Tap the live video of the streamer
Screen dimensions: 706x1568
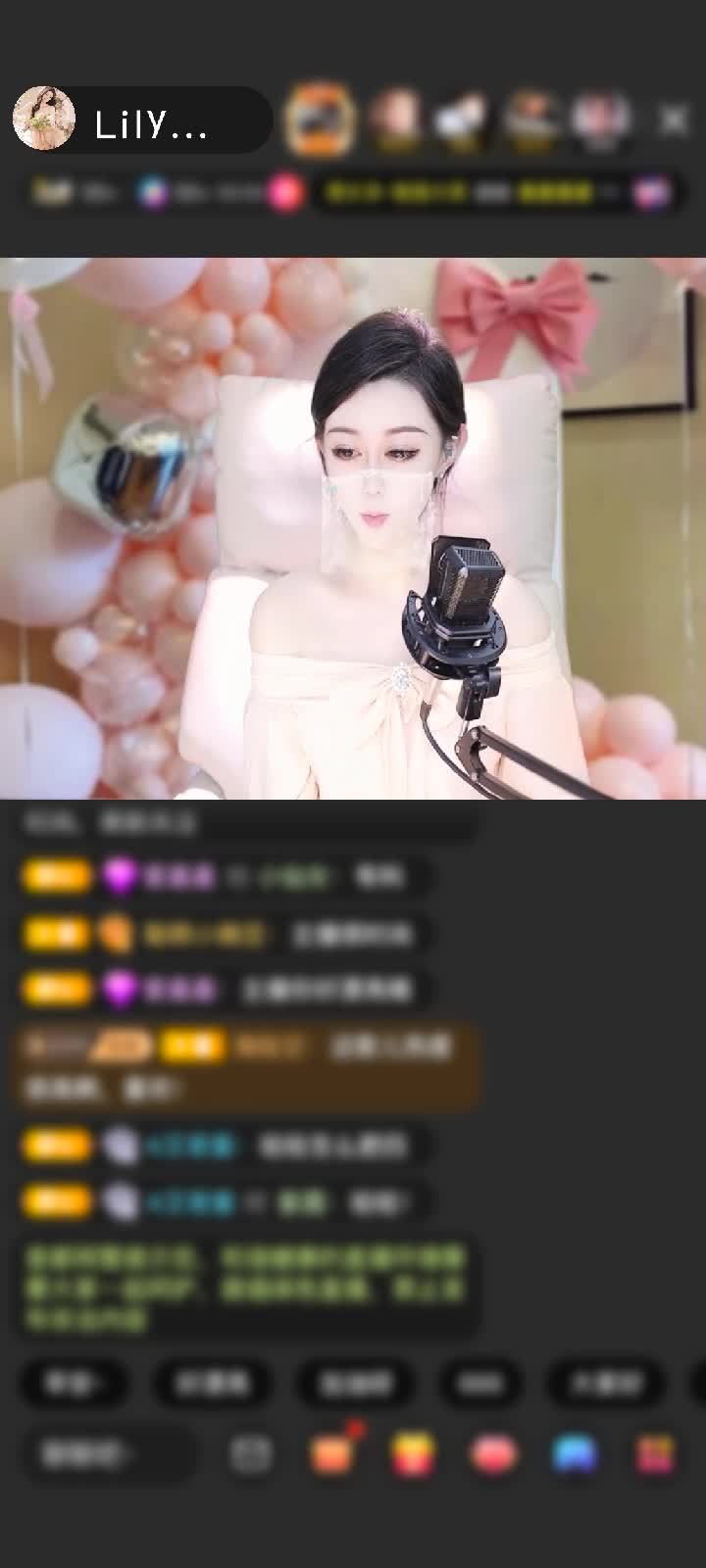(353, 529)
